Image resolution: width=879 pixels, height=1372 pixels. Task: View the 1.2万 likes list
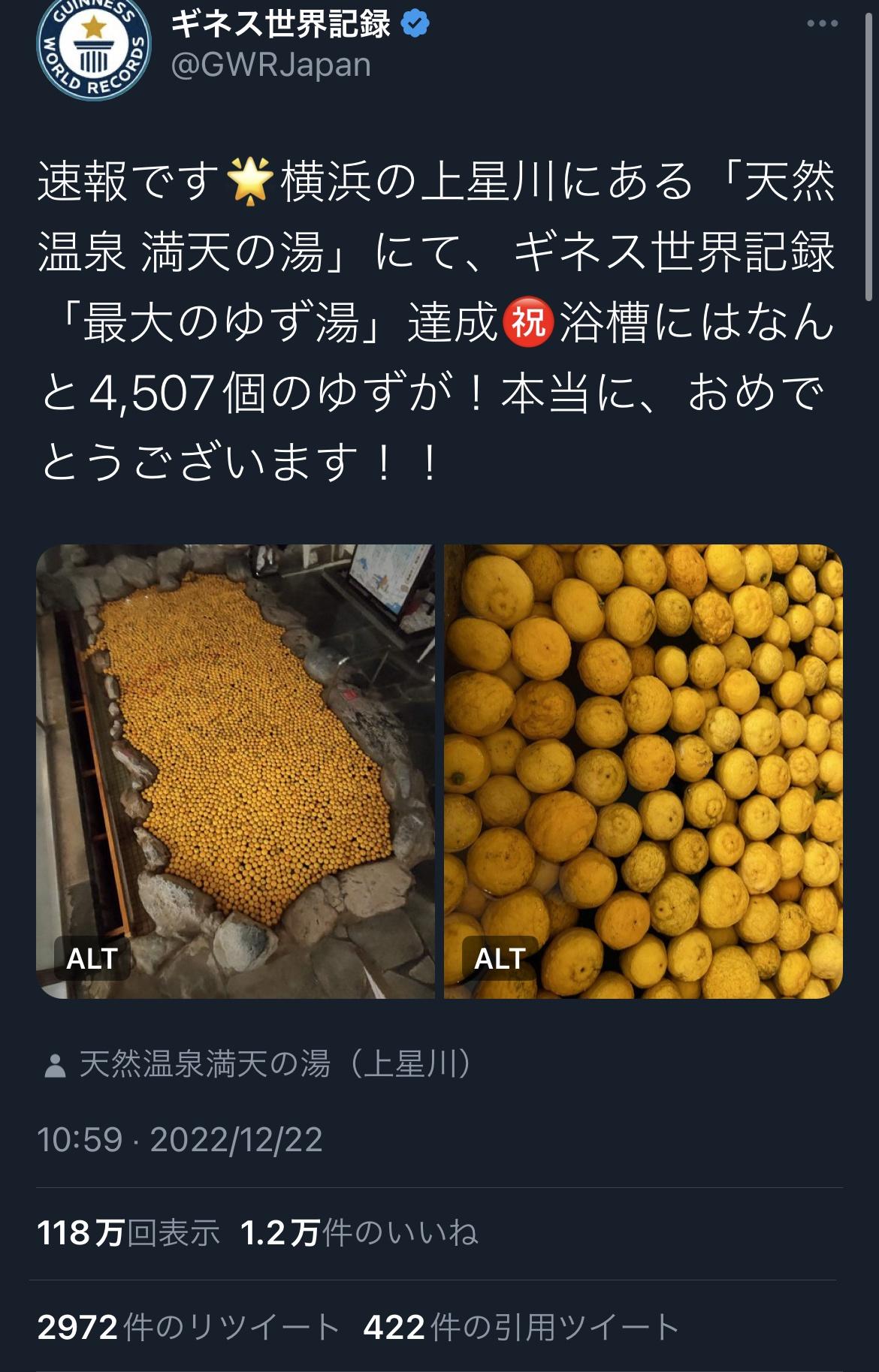click(x=359, y=1233)
